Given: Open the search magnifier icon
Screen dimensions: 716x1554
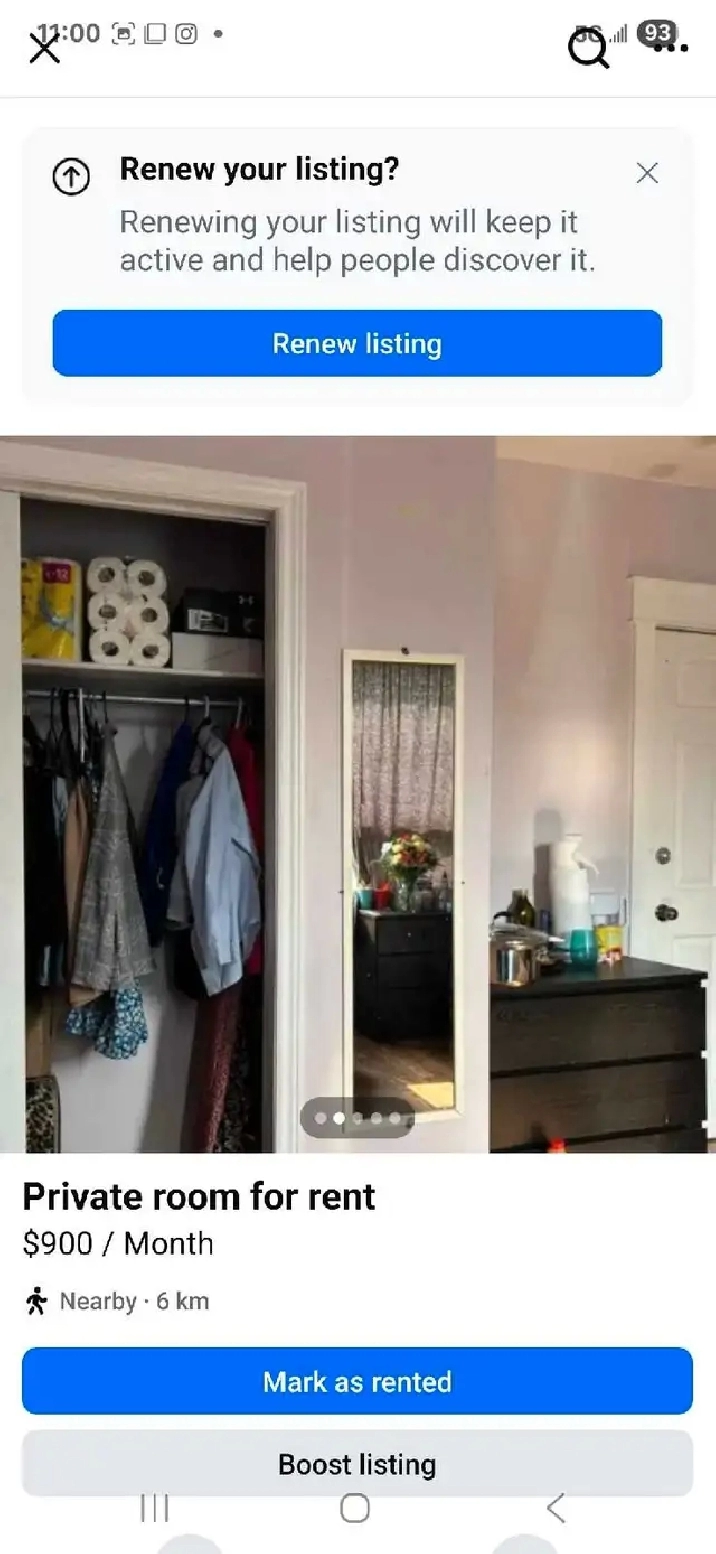Looking at the screenshot, I should tap(589, 48).
